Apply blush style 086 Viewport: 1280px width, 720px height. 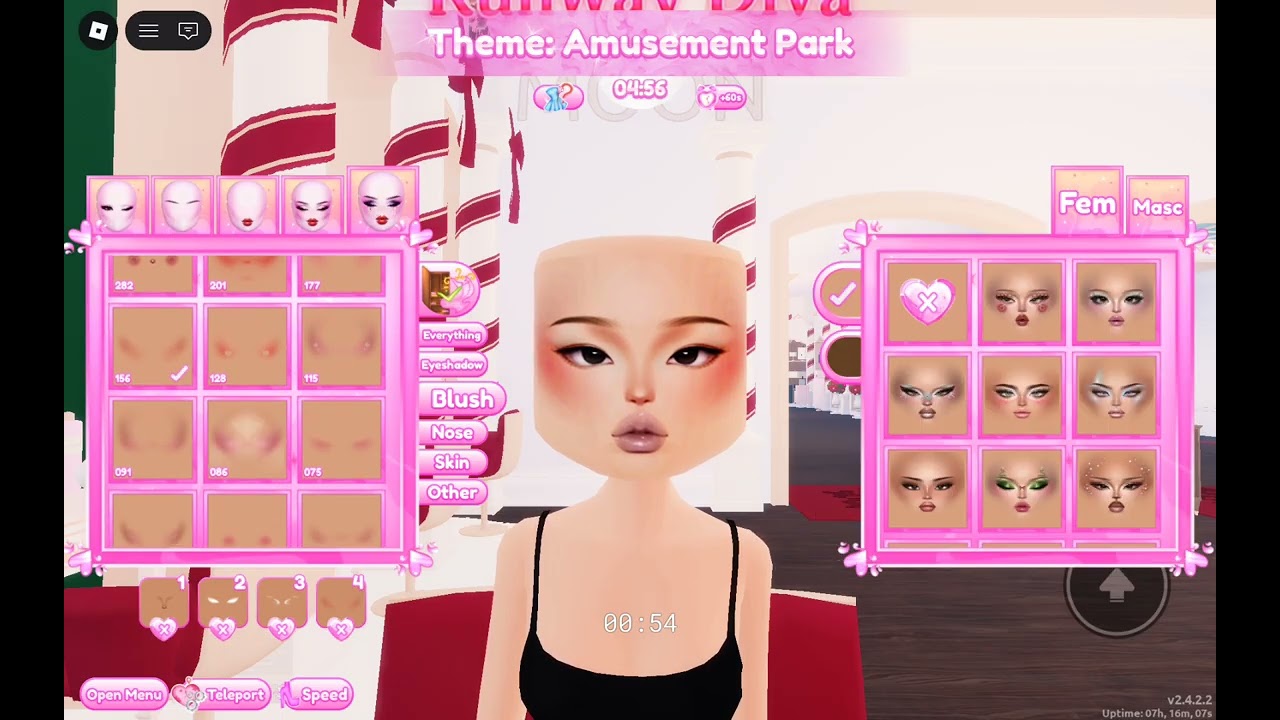click(x=246, y=440)
